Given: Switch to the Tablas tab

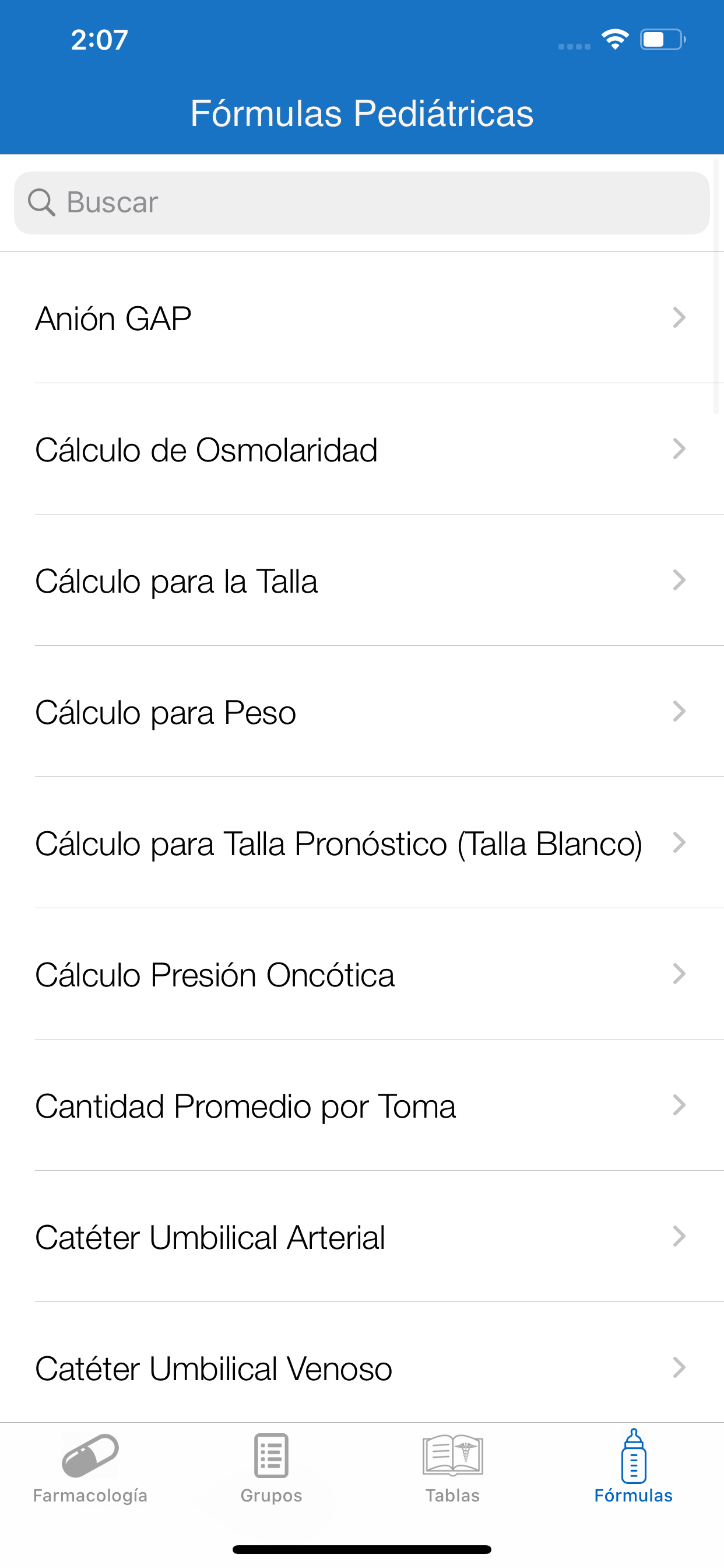Looking at the screenshot, I should click(453, 1468).
